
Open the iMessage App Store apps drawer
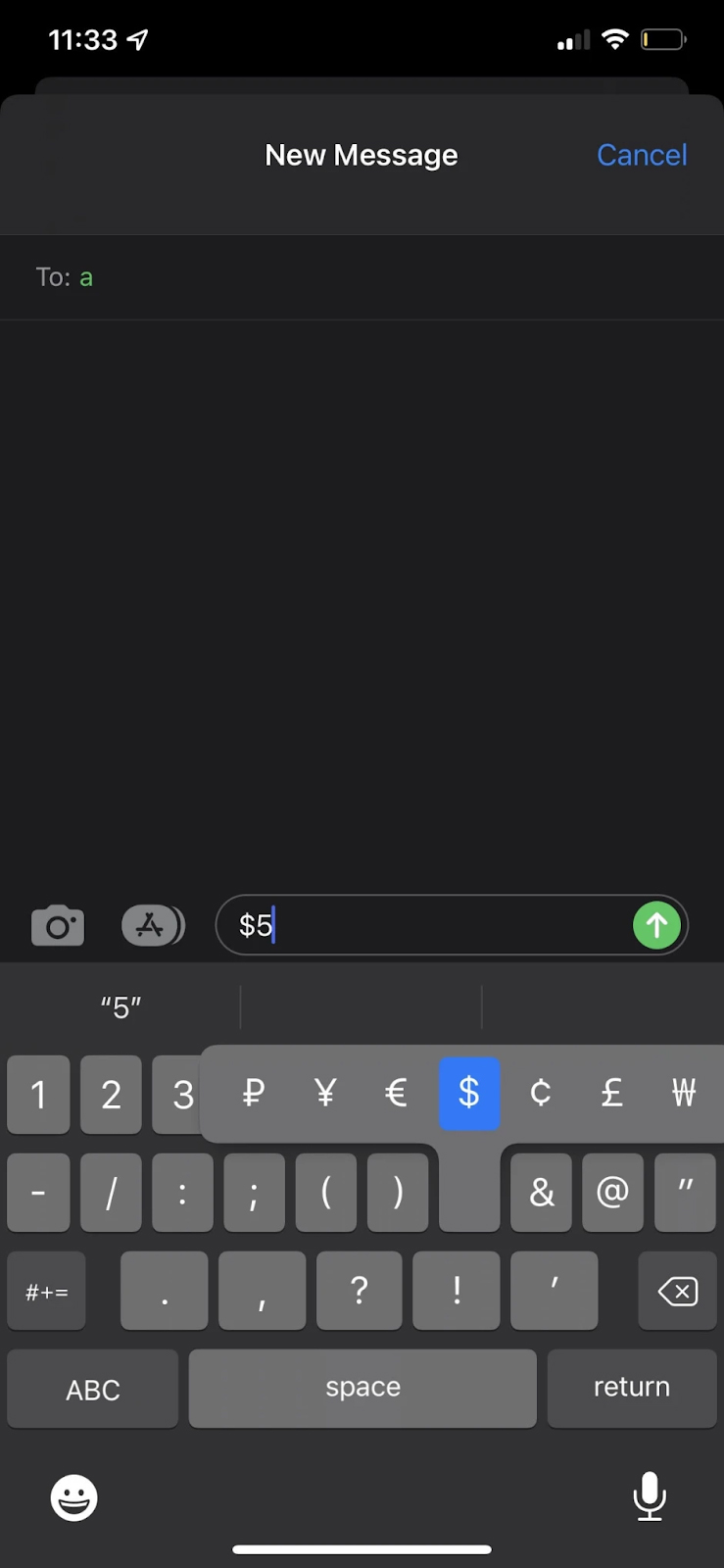point(153,925)
